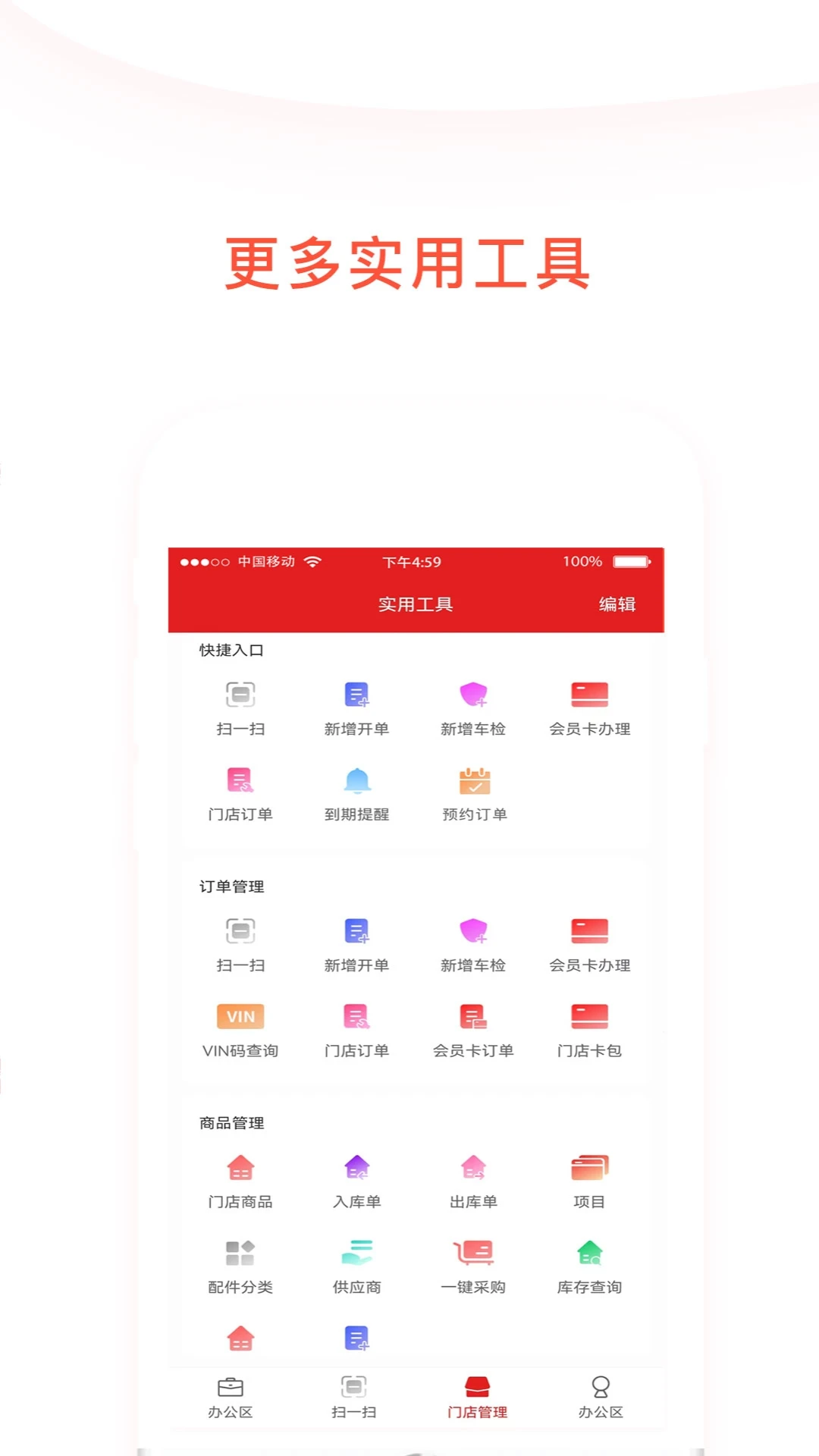
Task: Open 门店卡包 card wallet
Action: point(590,1030)
